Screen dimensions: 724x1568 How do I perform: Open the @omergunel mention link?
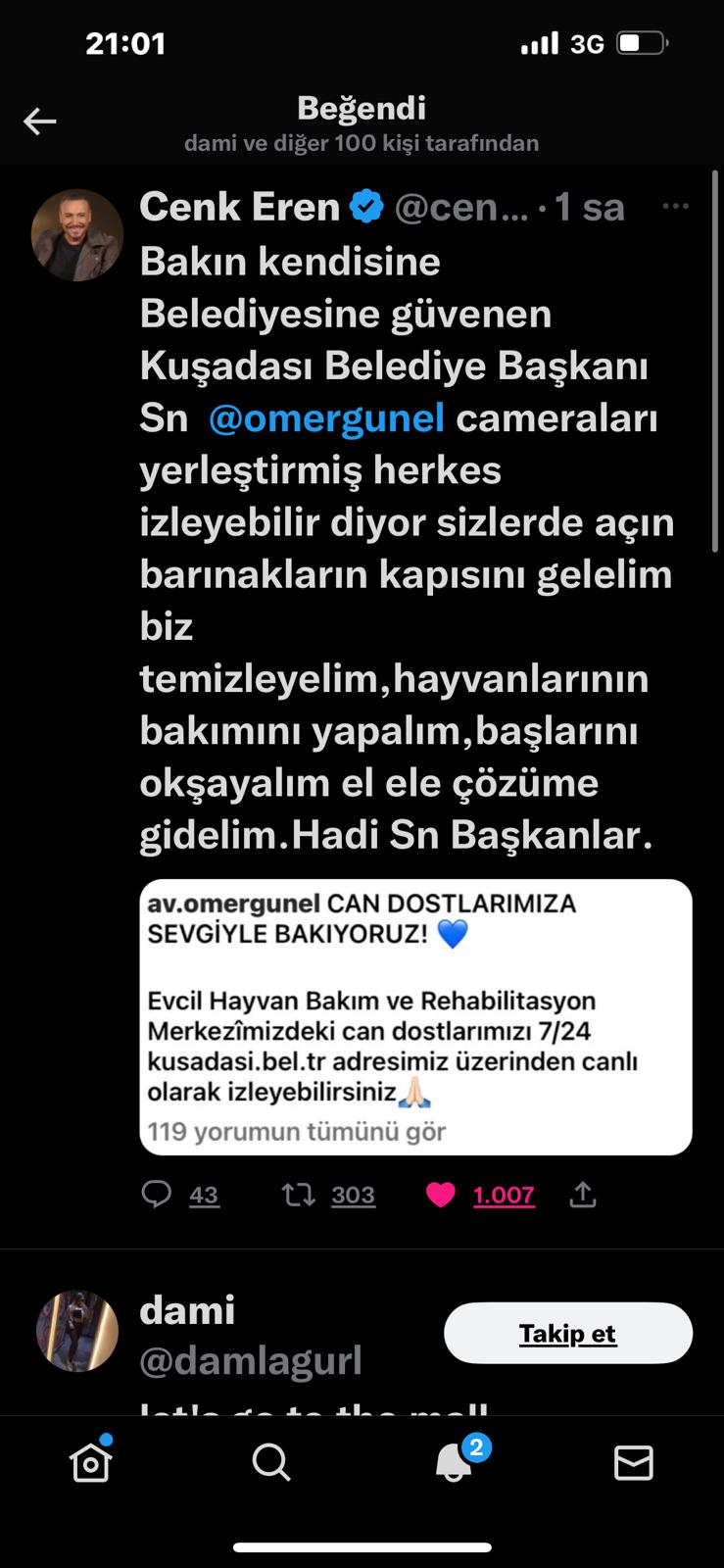pos(326,417)
